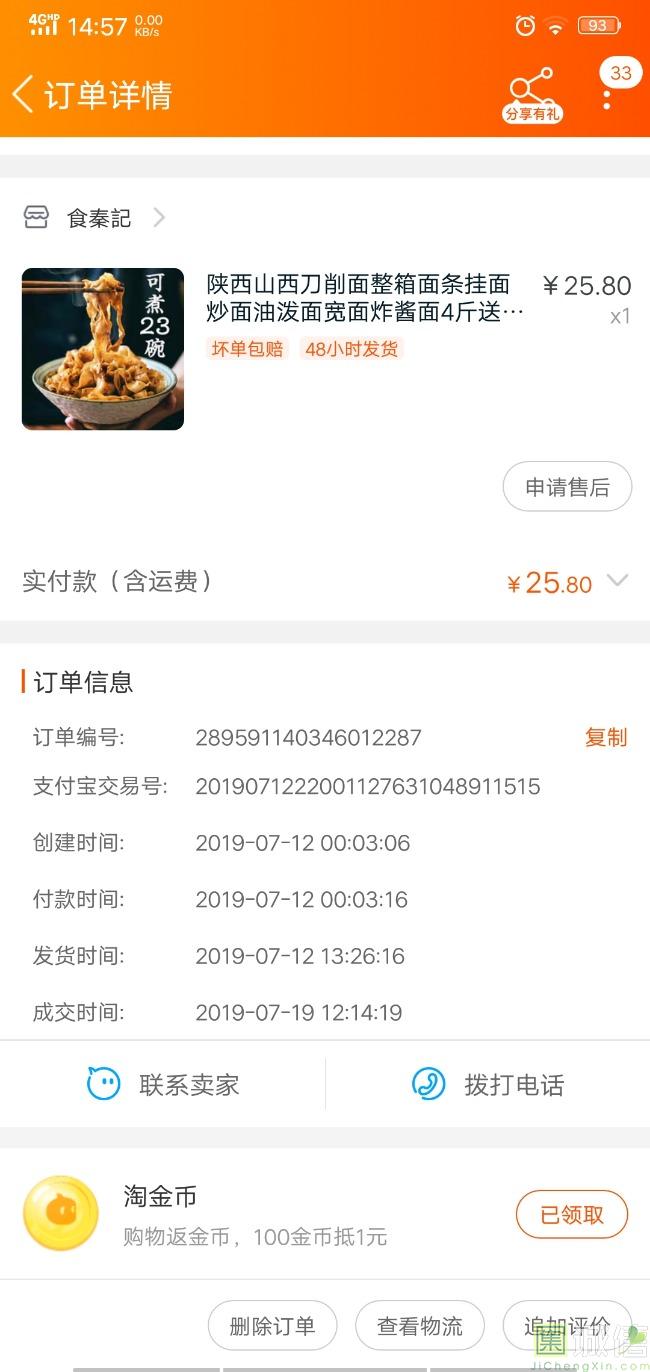Viewport: 650px width, 1372px height.
Task: Tap the 已领取 button beside 淘金币
Action: pyautogui.click(x=571, y=1215)
